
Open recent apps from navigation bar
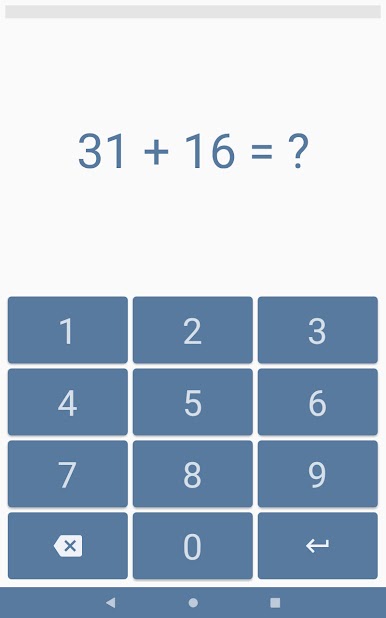click(275, 602)
